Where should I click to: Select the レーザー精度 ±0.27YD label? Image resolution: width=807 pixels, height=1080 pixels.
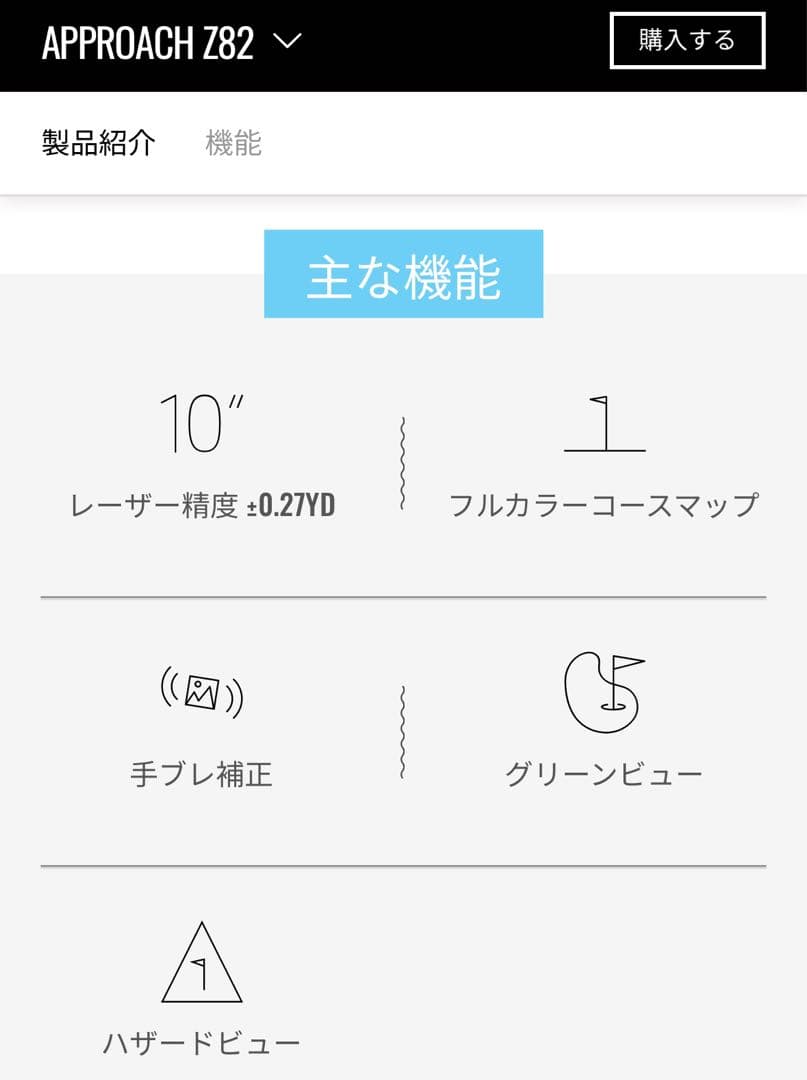203,507
